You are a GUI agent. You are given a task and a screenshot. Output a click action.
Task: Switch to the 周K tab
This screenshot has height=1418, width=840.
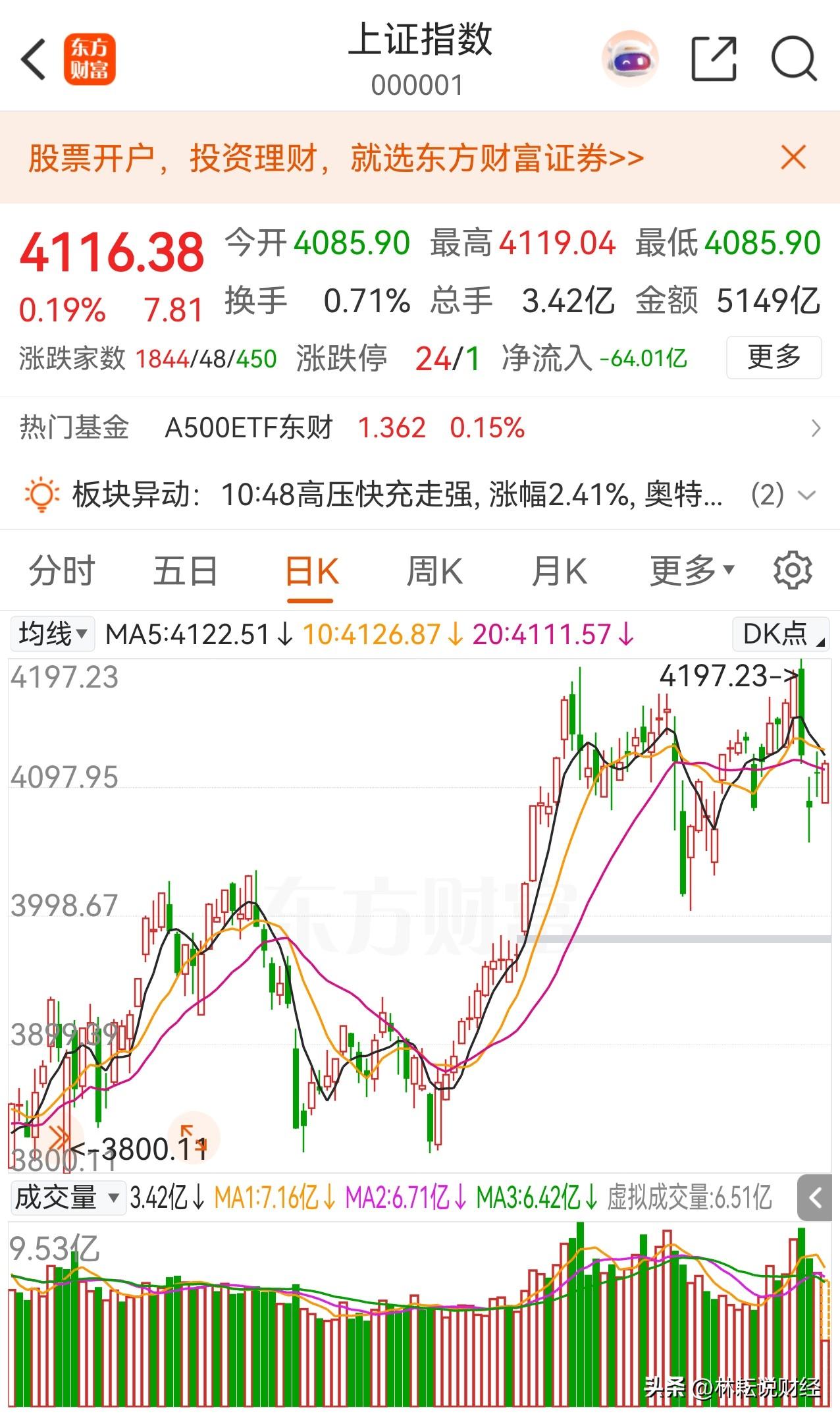434,570
